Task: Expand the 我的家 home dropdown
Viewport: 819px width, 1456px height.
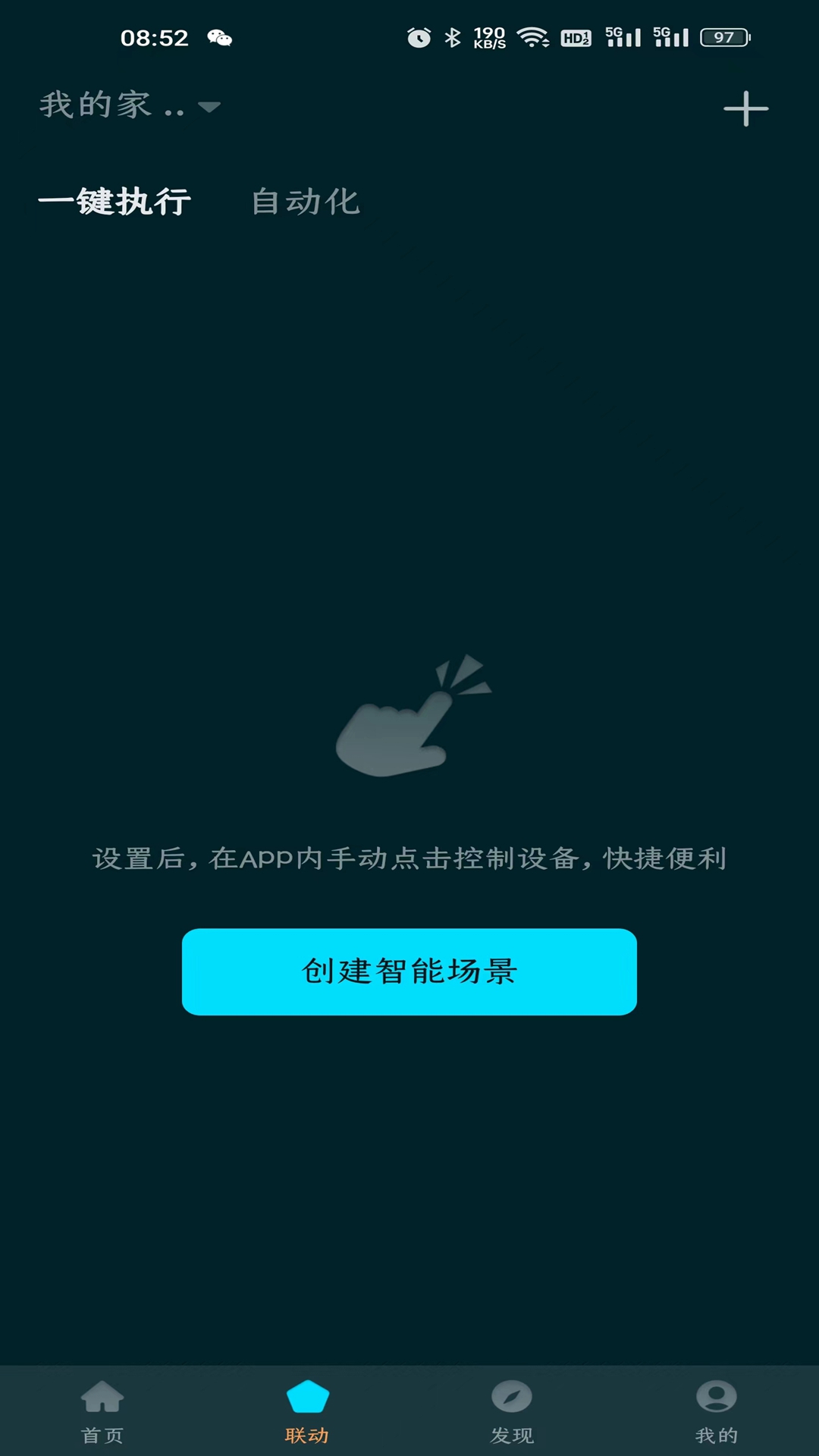Action: point(130,105)
